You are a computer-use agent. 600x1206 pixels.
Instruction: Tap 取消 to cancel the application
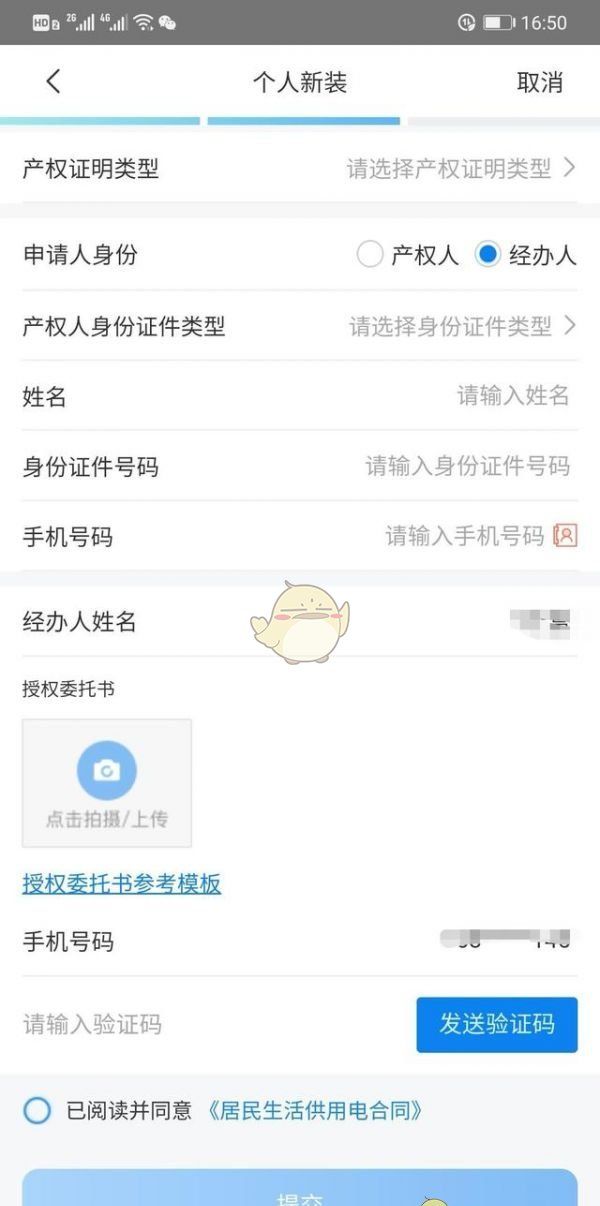(x=539, y=83)
